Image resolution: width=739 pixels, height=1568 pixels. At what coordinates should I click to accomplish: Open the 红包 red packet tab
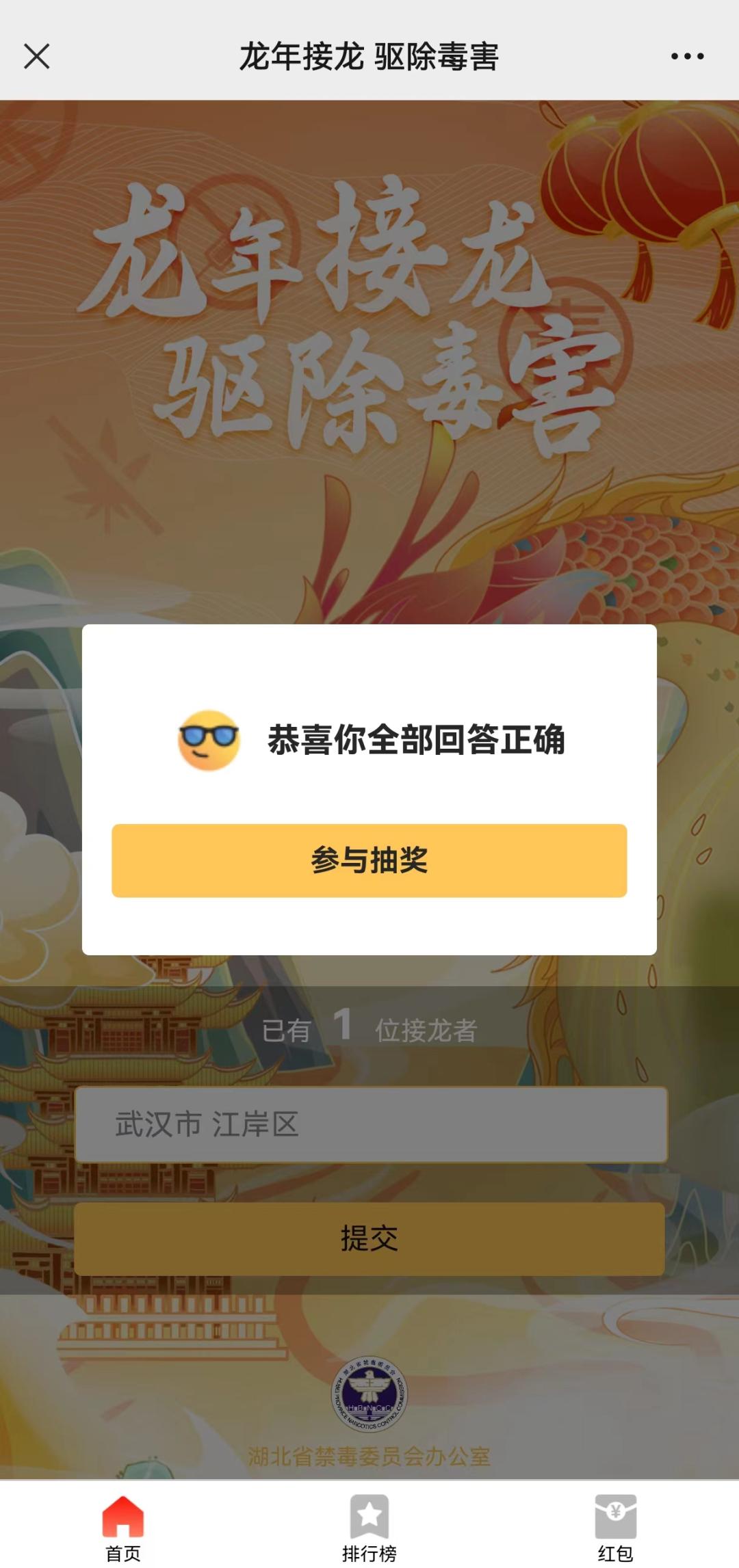tap(615, 1525)
